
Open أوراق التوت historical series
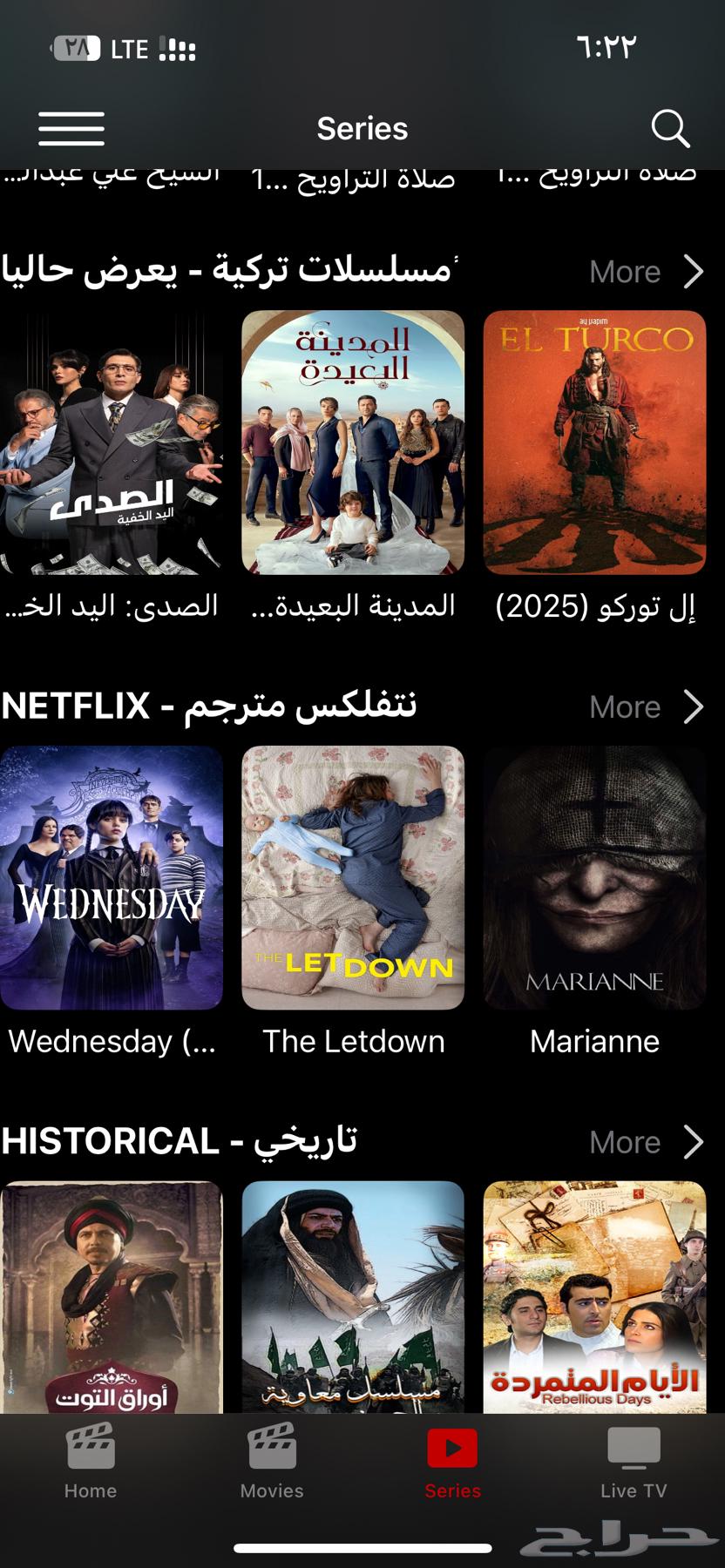[112, 1296]
